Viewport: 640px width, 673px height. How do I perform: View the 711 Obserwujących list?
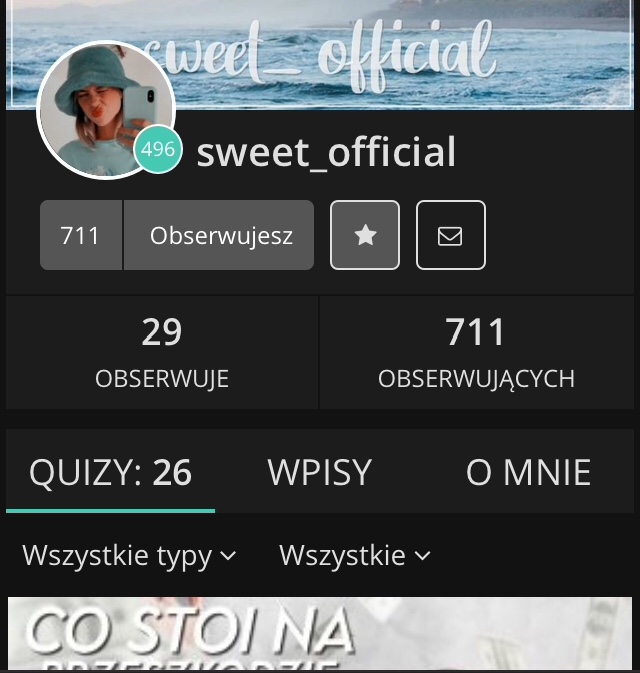click(x=476, y=352)
